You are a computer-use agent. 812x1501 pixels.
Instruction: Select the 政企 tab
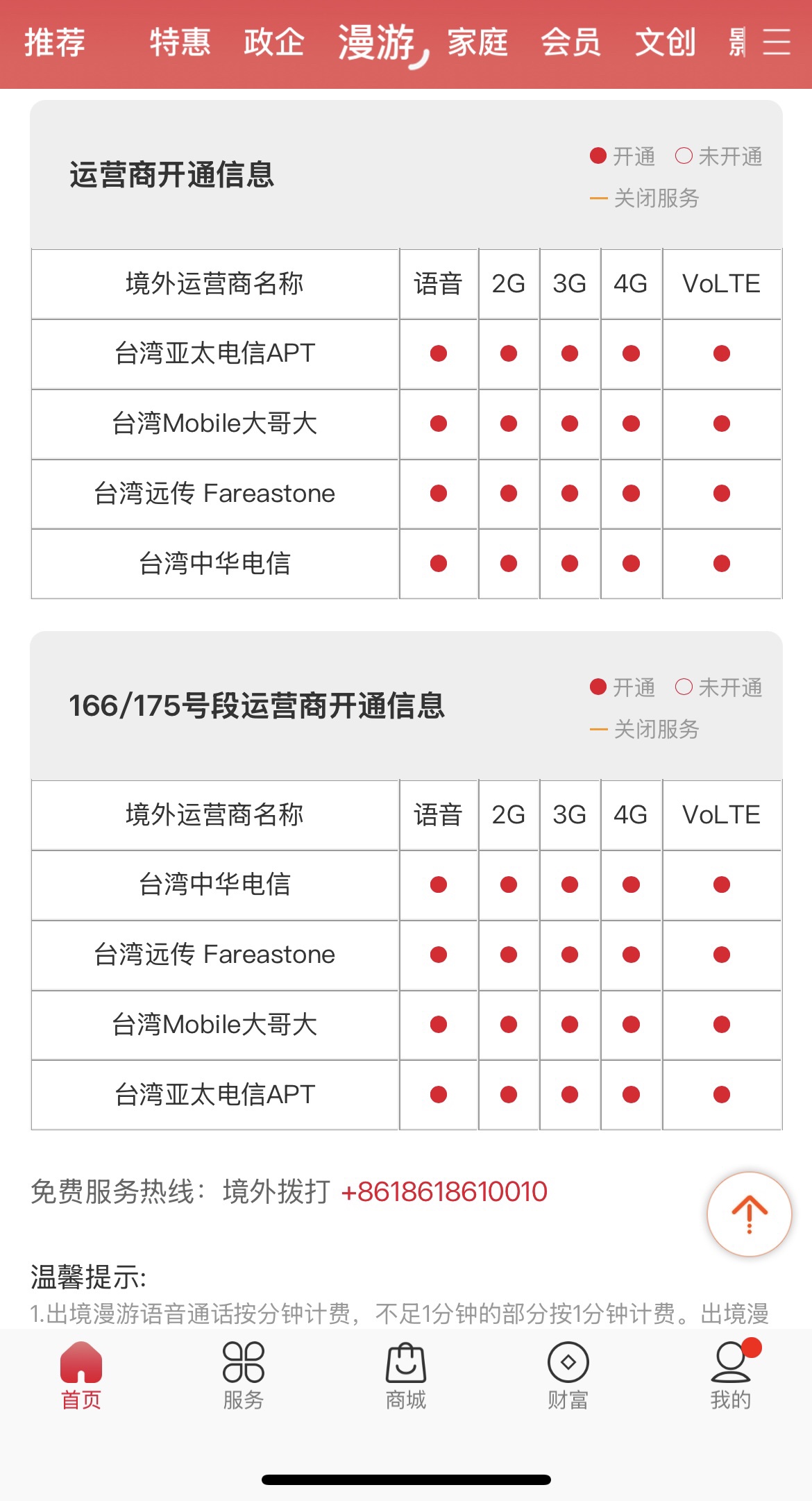pos(273,42)
